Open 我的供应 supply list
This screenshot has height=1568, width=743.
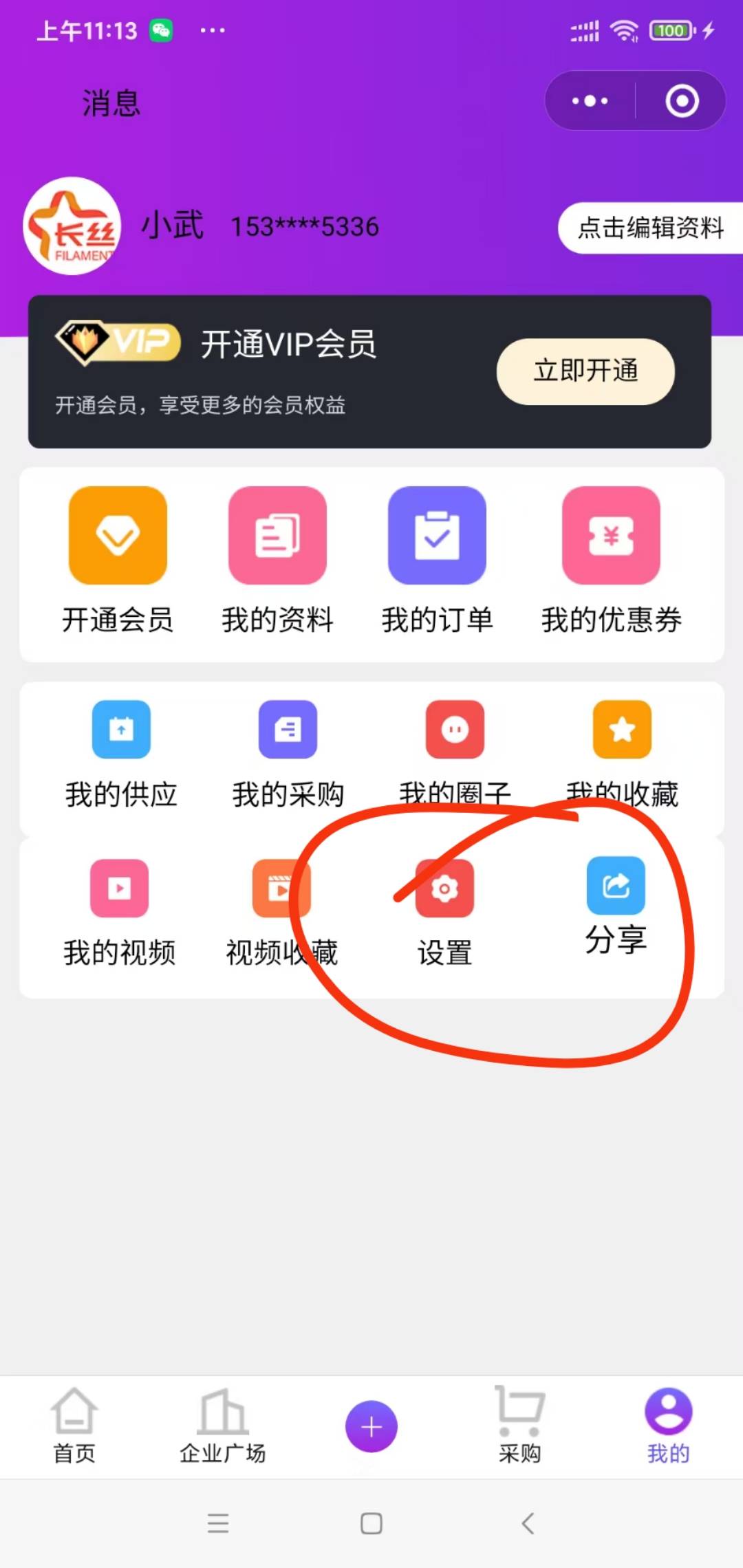[x=121, y=754]
